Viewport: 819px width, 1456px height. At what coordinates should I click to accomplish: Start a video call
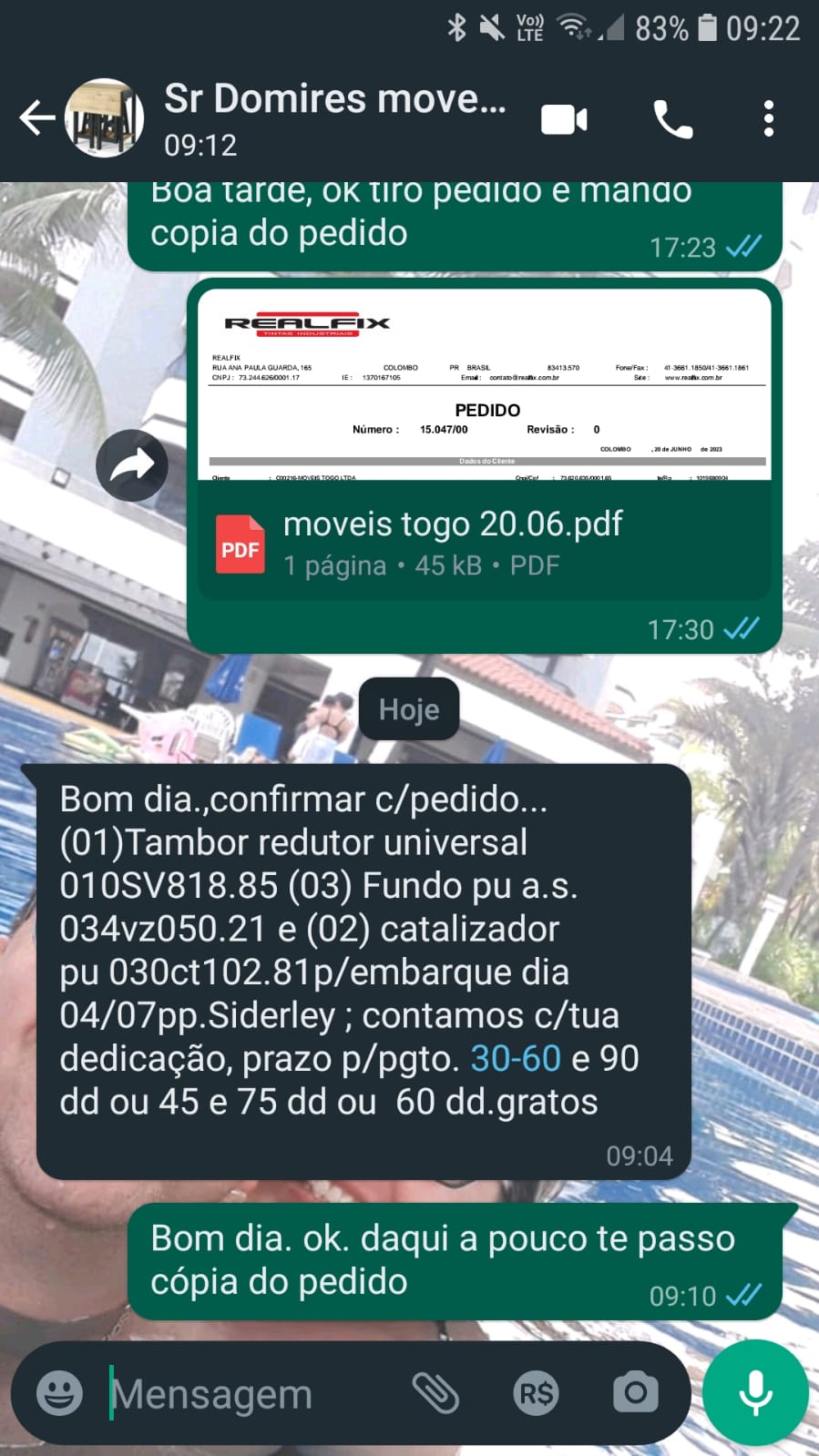point(564,119)
